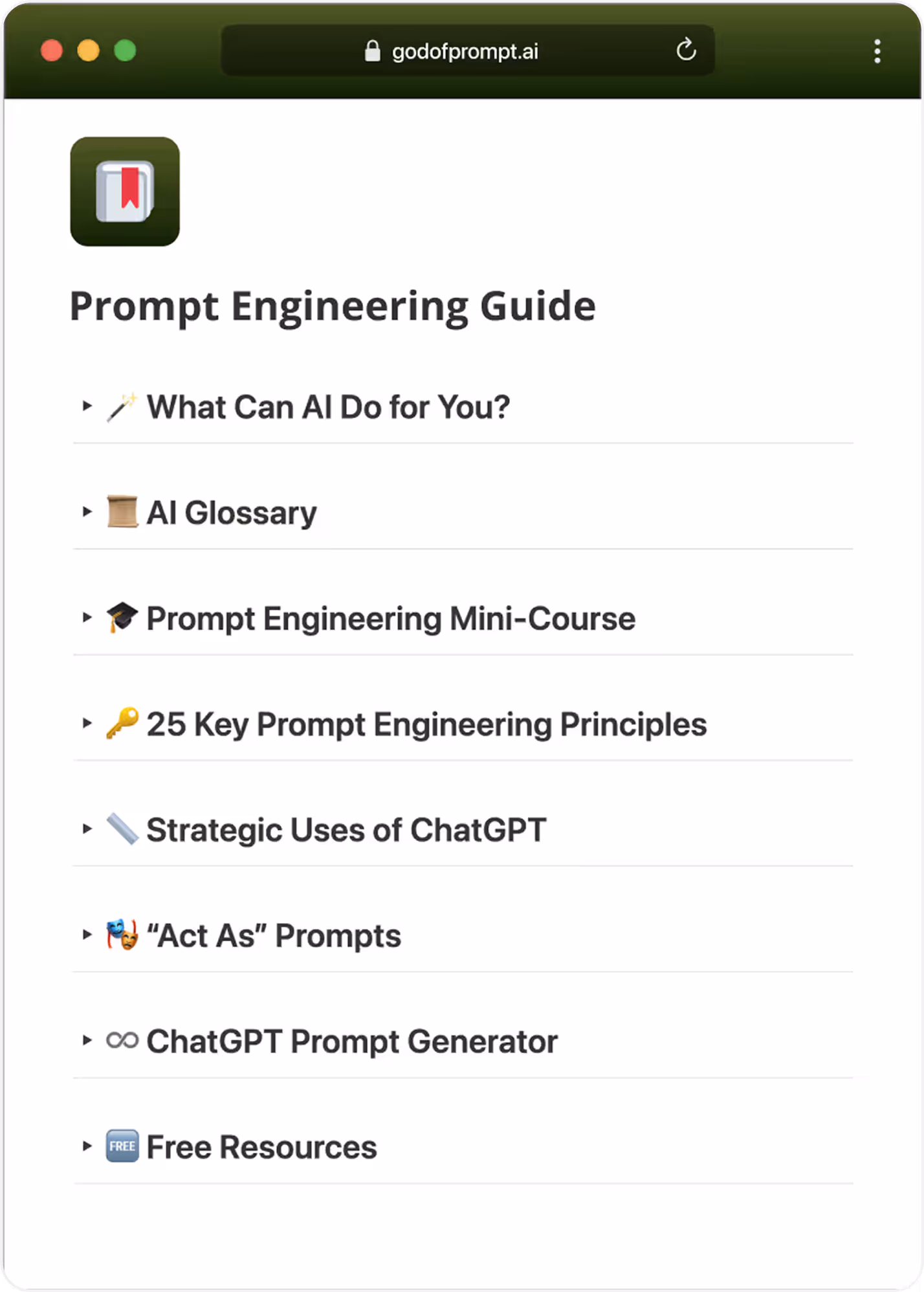
Task: Select the godofprompt.ai address bar
Action: click(465, 52)
